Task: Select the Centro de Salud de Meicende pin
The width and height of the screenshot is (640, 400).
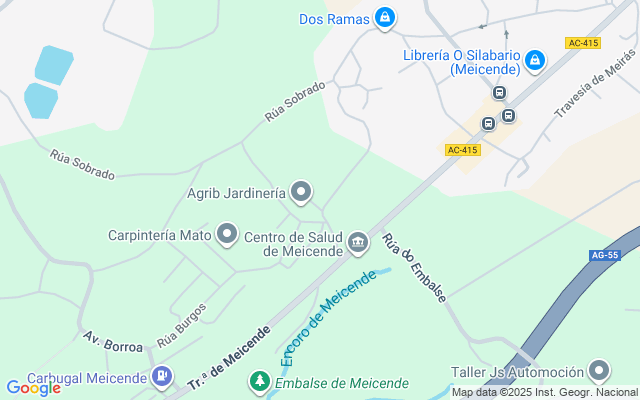Action: point(357,242)
